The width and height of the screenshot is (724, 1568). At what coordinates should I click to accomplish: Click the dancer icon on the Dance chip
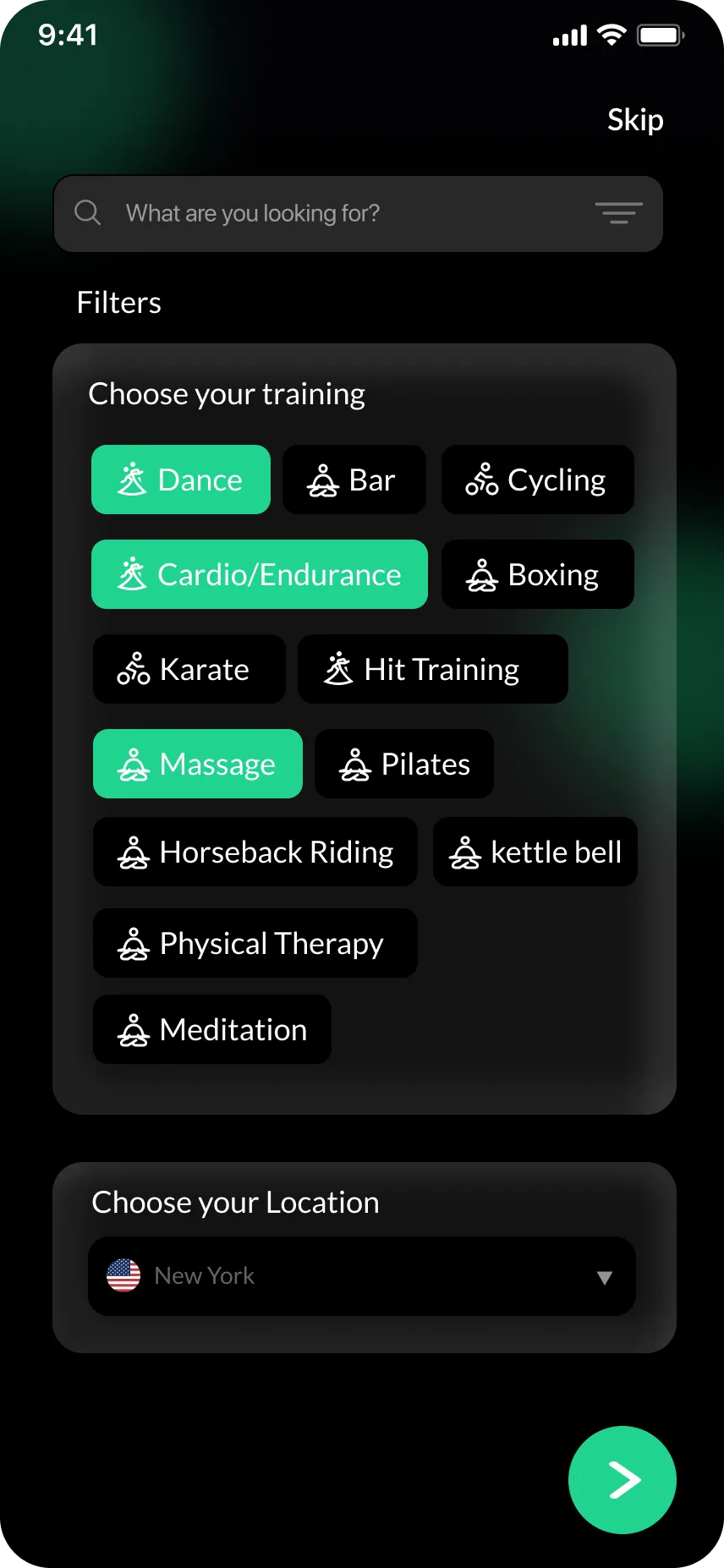coord(131,480)
